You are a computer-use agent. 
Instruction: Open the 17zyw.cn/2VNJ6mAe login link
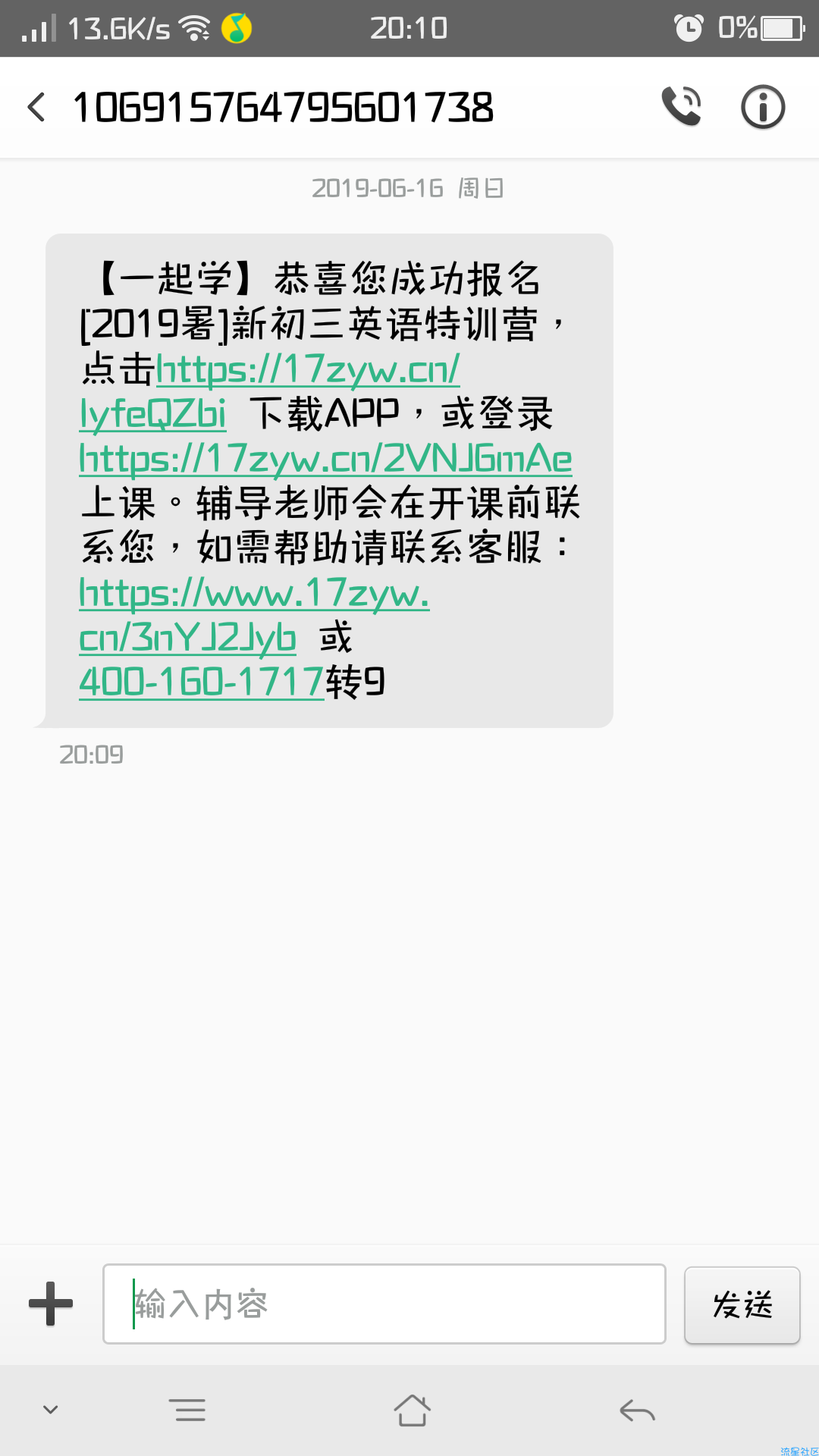point(325,460)
